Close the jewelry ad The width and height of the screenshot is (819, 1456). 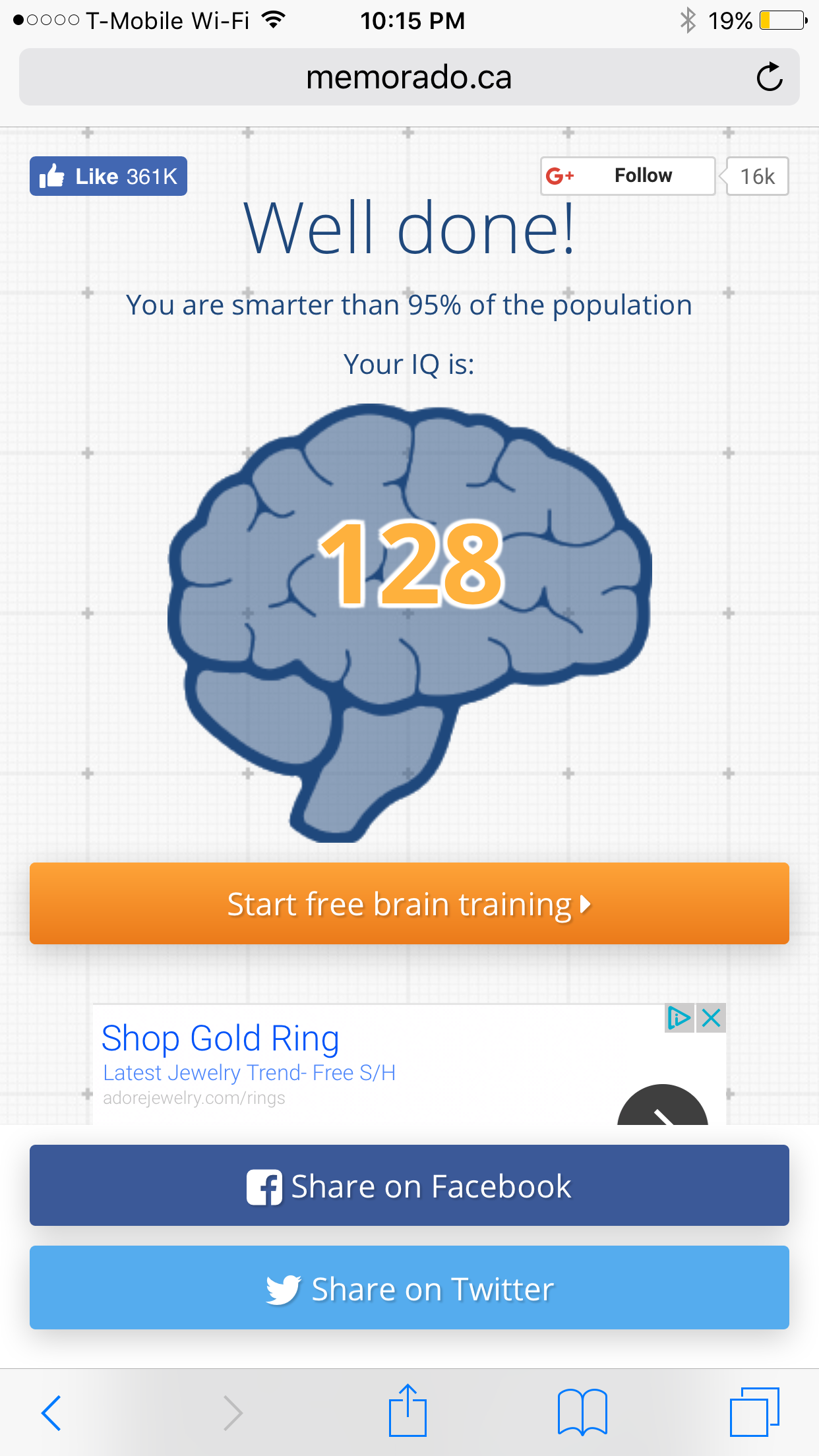point(712,1019)
